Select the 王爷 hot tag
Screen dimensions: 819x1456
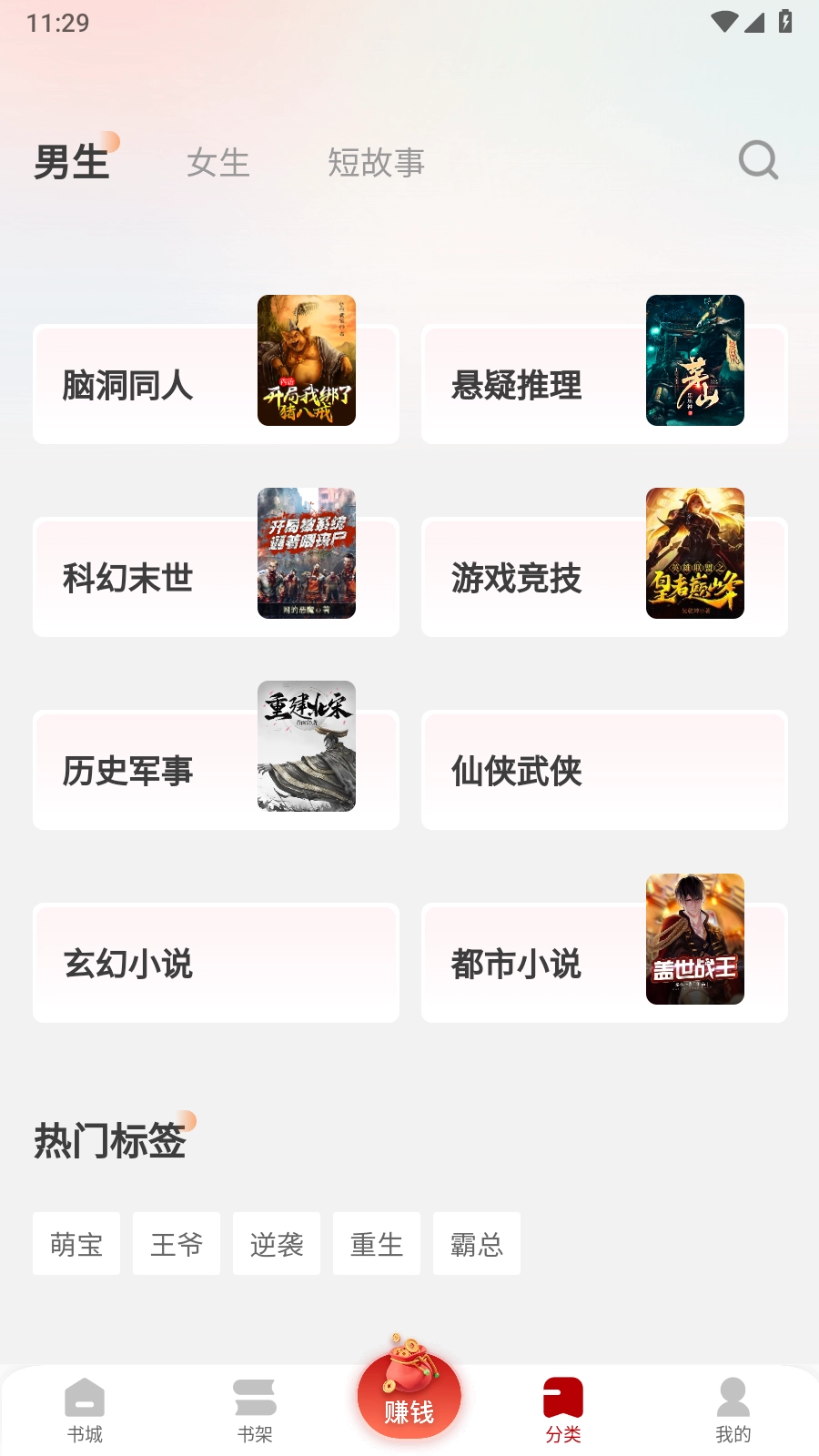tap(177, 1244)
